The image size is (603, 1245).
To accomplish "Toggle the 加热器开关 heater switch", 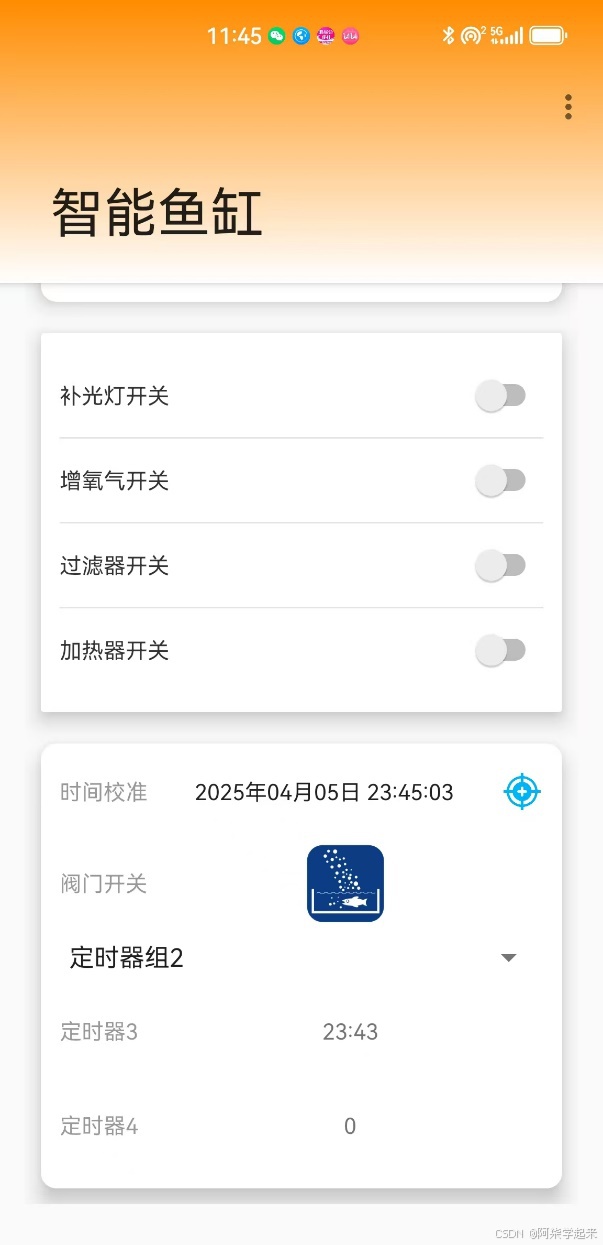I will (x=500, y=651).
